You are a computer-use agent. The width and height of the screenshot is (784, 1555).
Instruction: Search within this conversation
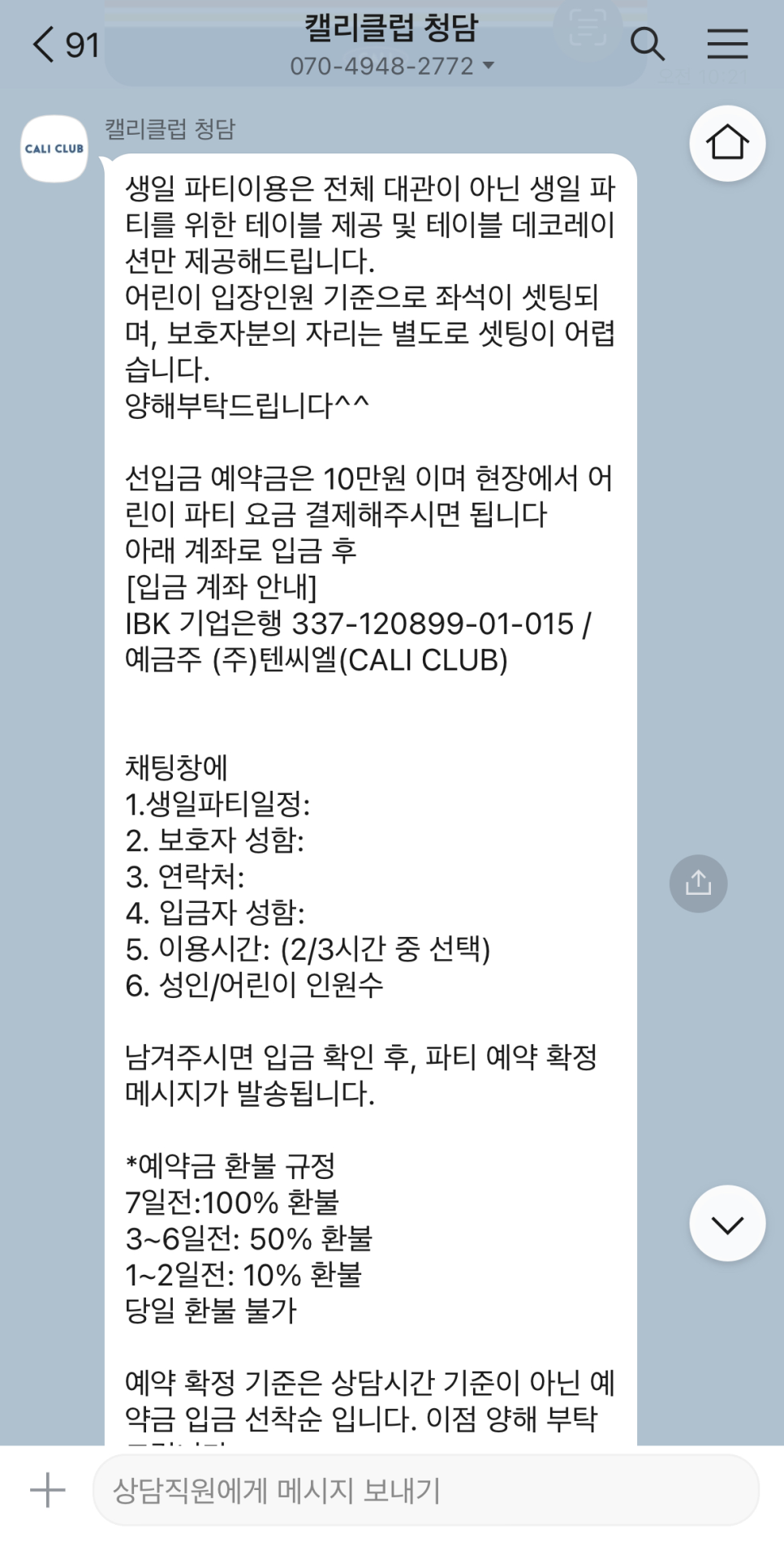647,44
